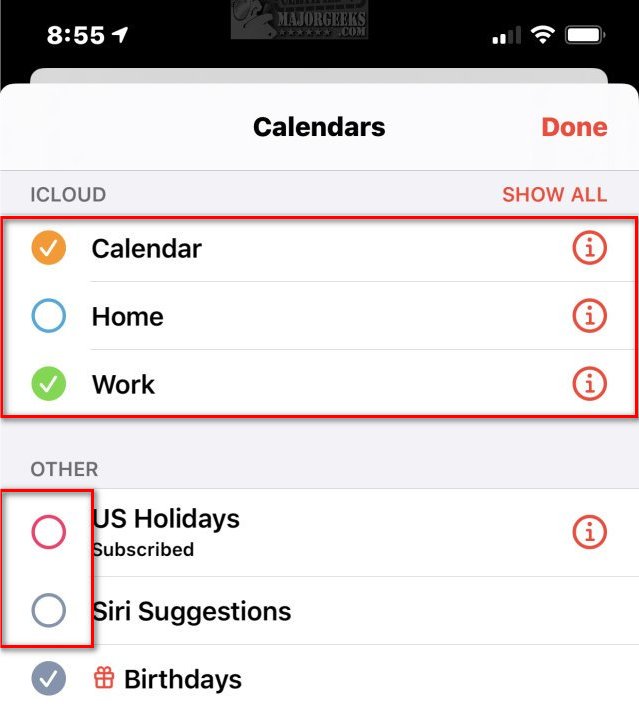
Task: Open info for US Holidays
Action: (589, 532)
